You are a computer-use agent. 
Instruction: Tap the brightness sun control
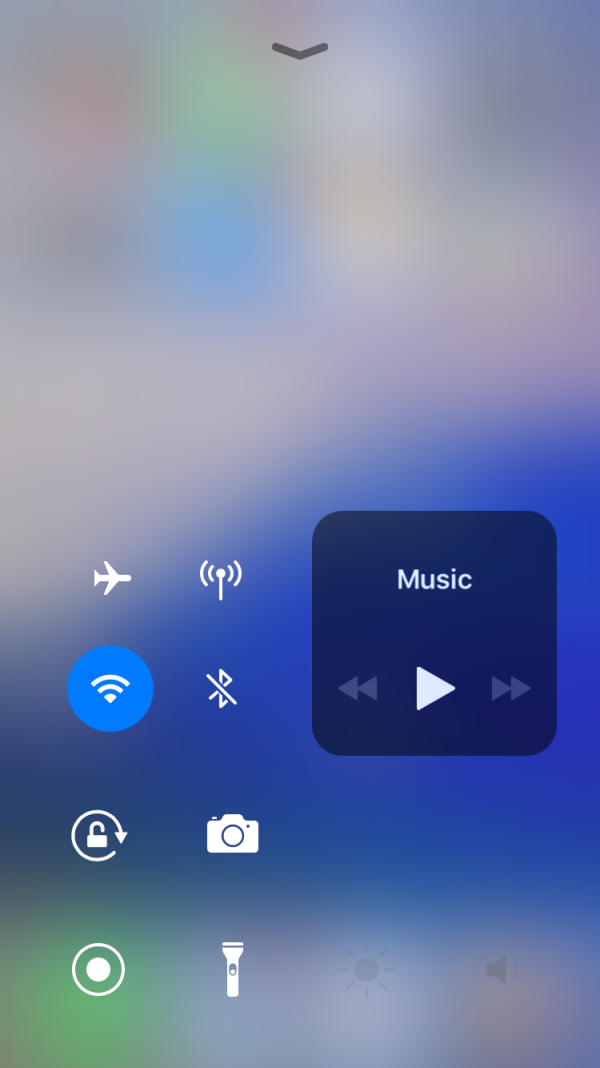click(366, 969)
